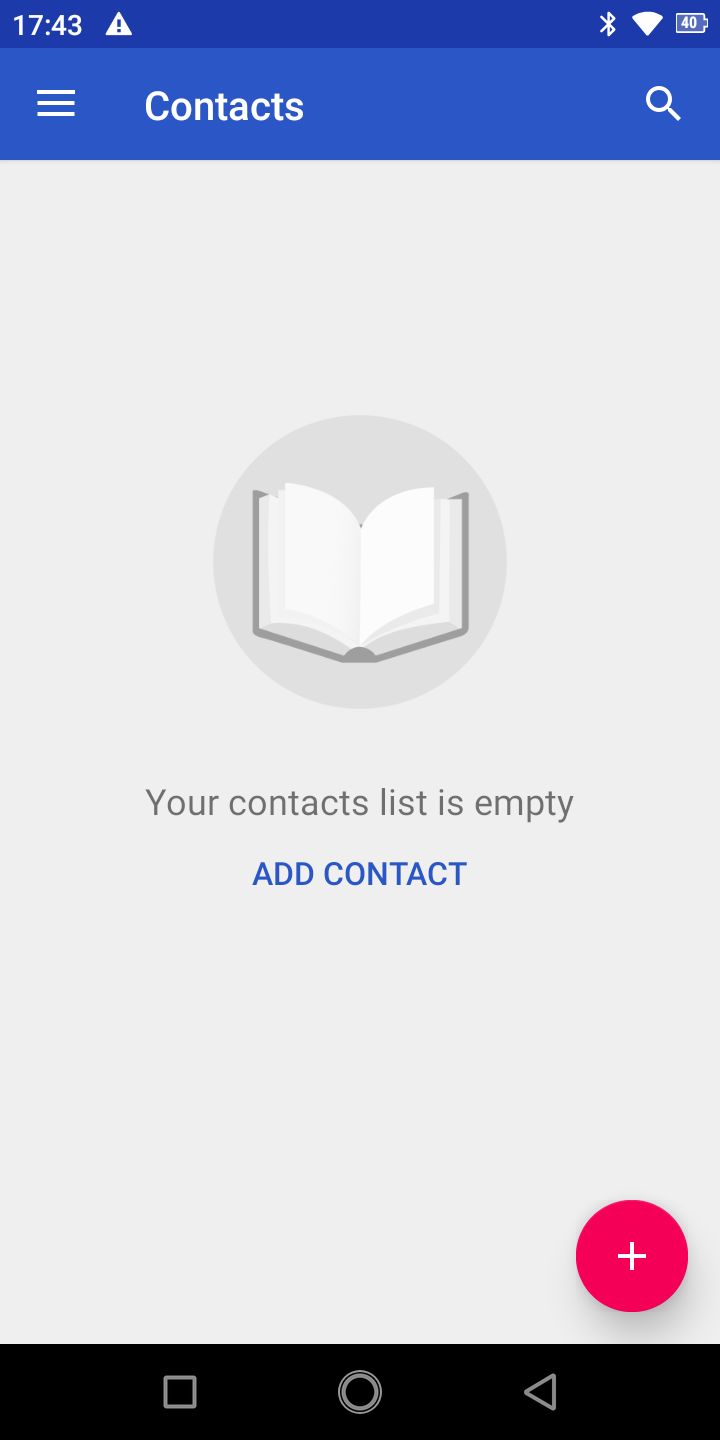Tap the ADD CONTACT link
Image resolution: width=720 pixels, height=1440 pixels.
(359, 874)
